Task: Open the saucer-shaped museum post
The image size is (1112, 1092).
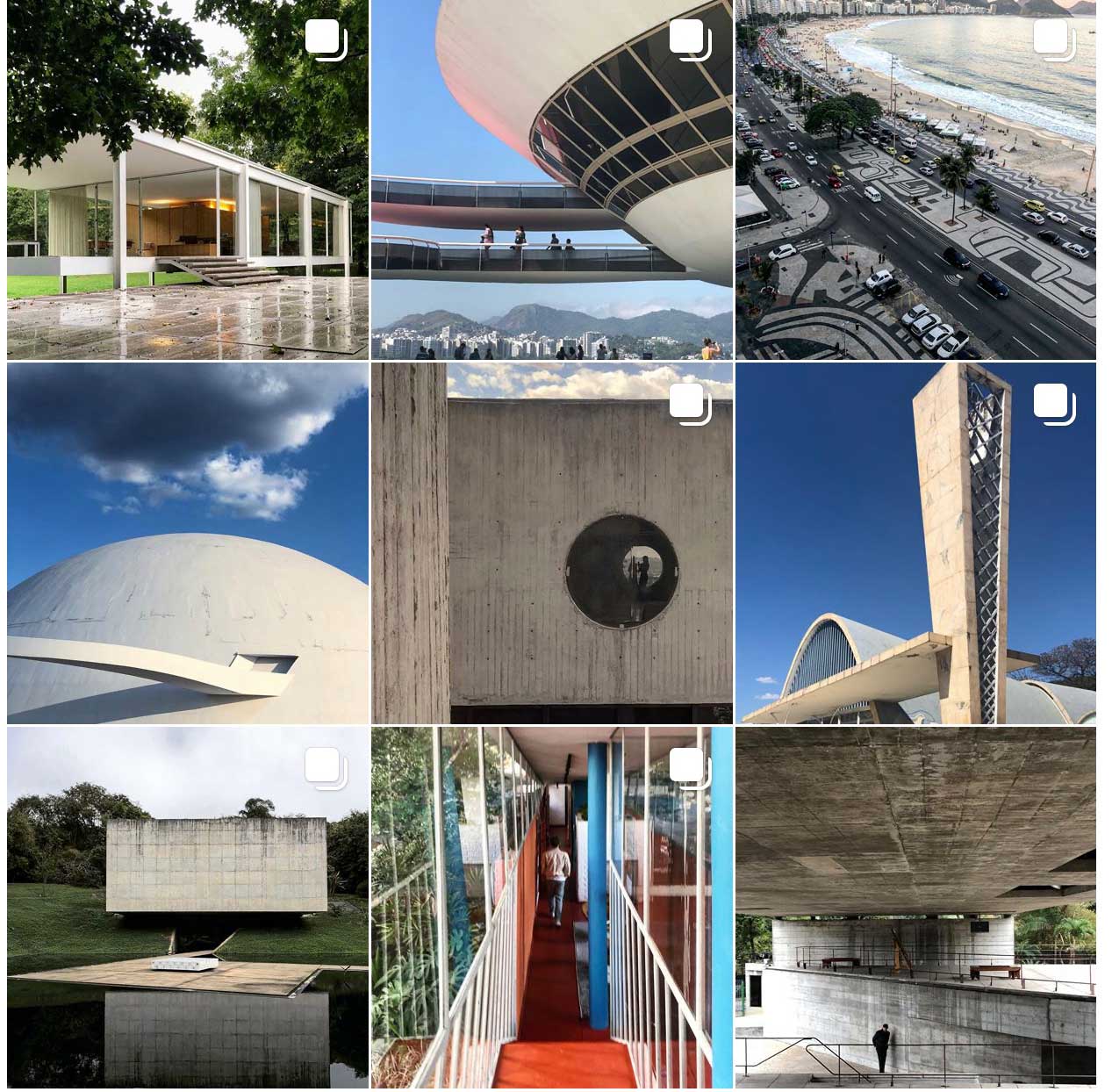Action: click(x=551, y=179)
